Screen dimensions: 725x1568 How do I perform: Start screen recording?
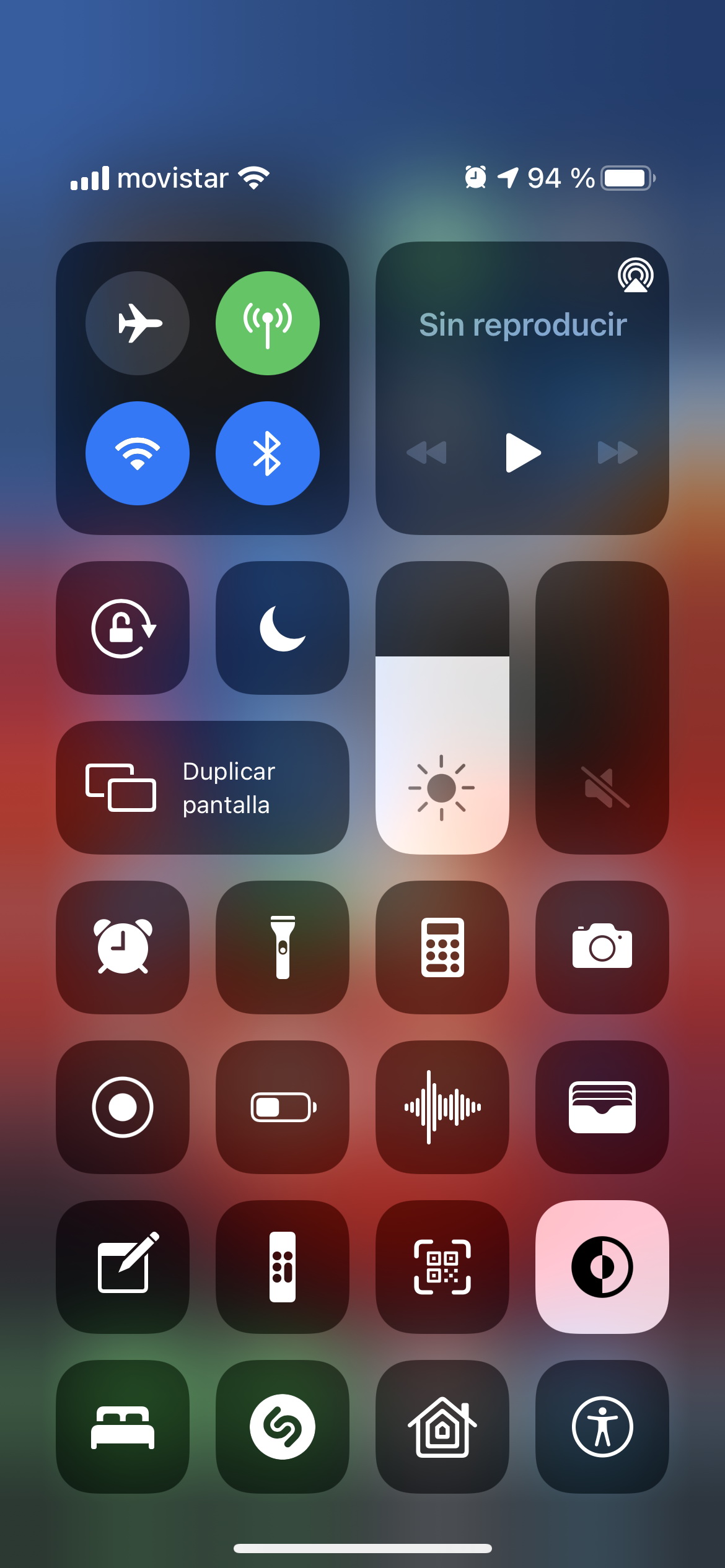pyautogui.click(x=123, y=1107)
